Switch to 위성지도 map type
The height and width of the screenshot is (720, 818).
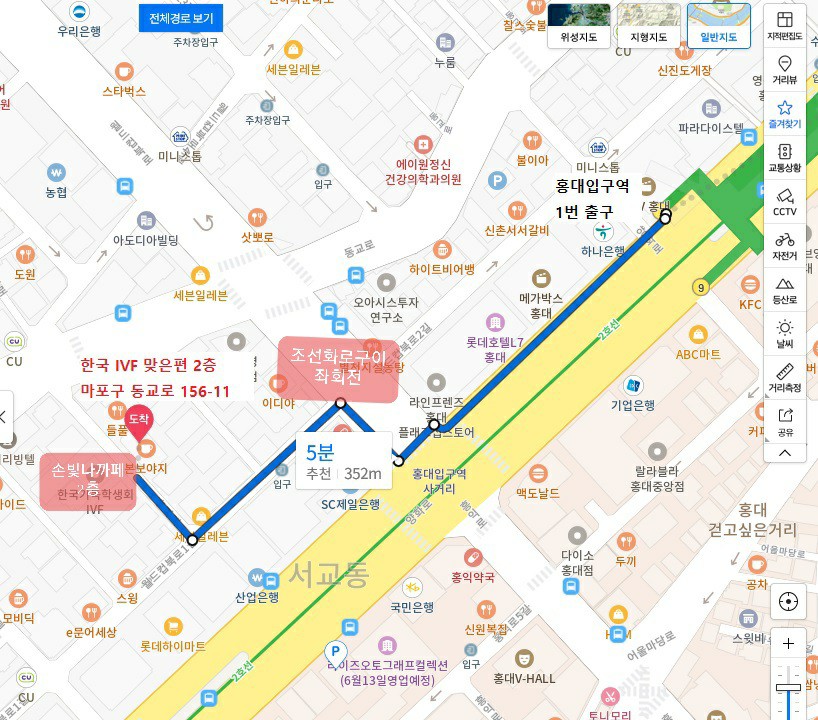578,27
